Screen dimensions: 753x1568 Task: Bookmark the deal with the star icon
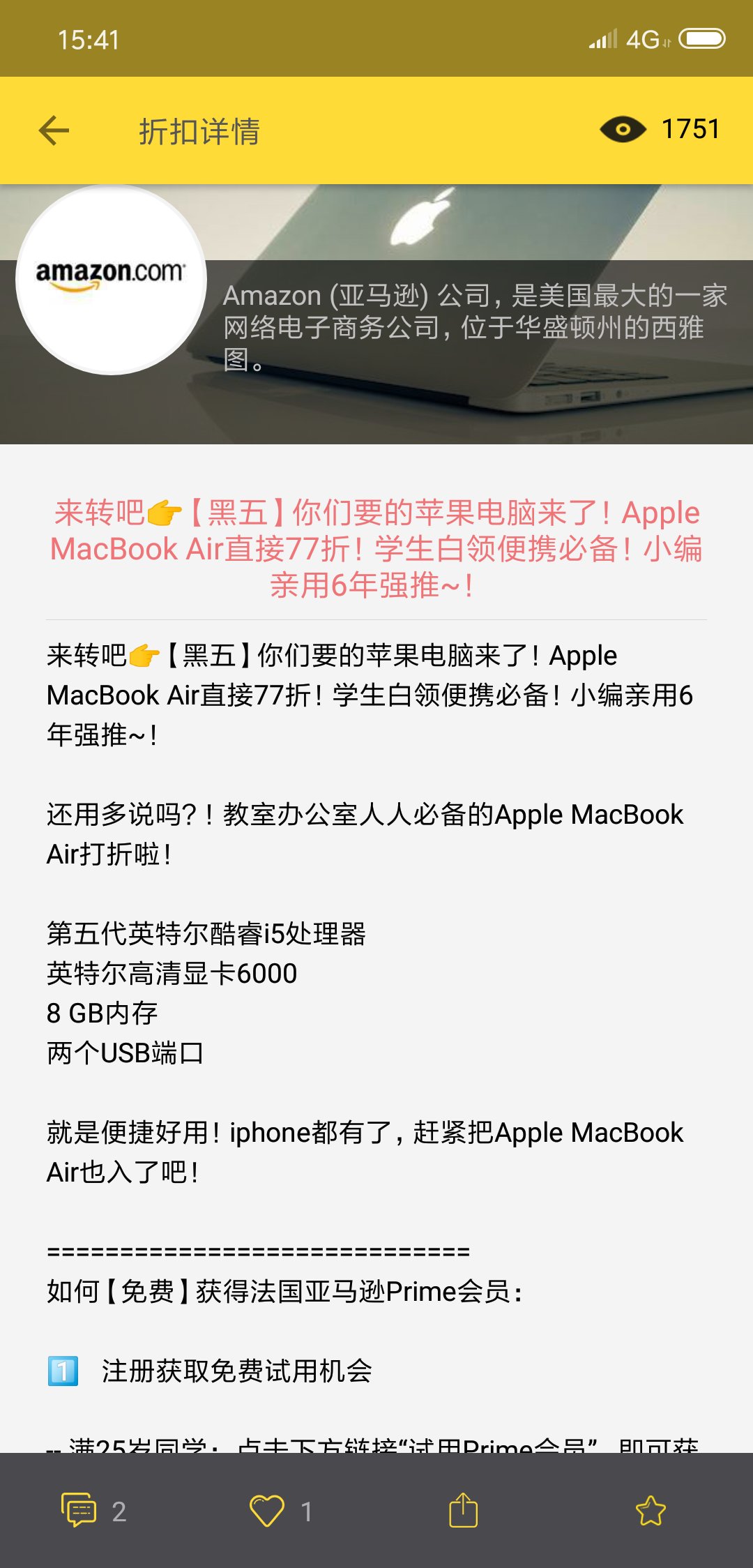point(651,1511)
